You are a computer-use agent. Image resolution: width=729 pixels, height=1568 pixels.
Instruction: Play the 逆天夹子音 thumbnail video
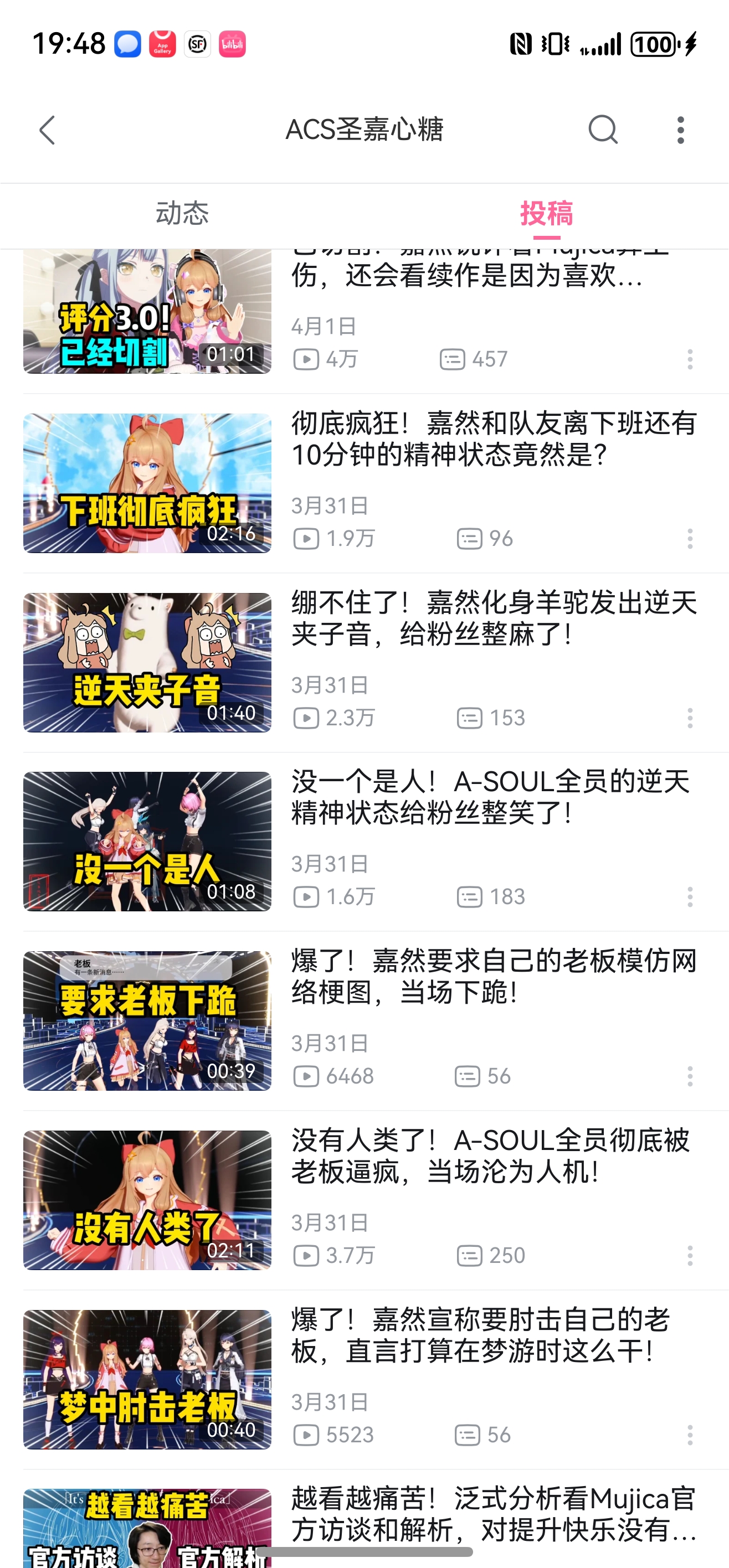point(147,662)
